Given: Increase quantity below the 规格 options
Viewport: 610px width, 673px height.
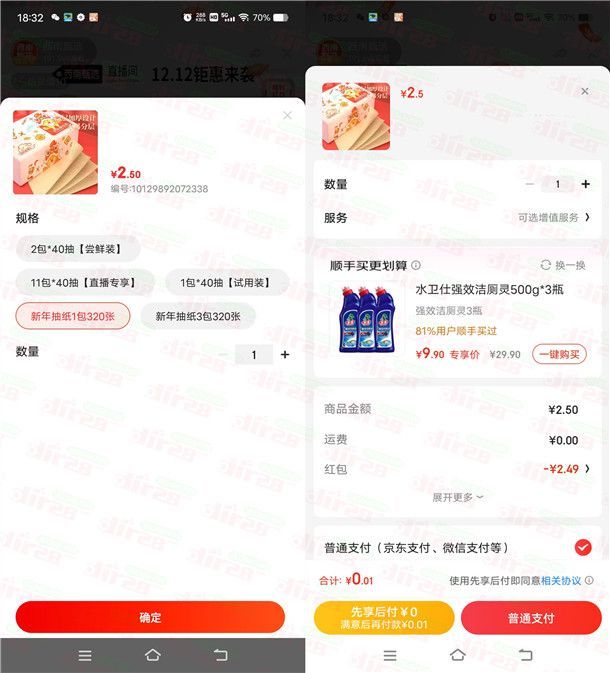Looking at the screenshot, I should (x=285, y=354).
